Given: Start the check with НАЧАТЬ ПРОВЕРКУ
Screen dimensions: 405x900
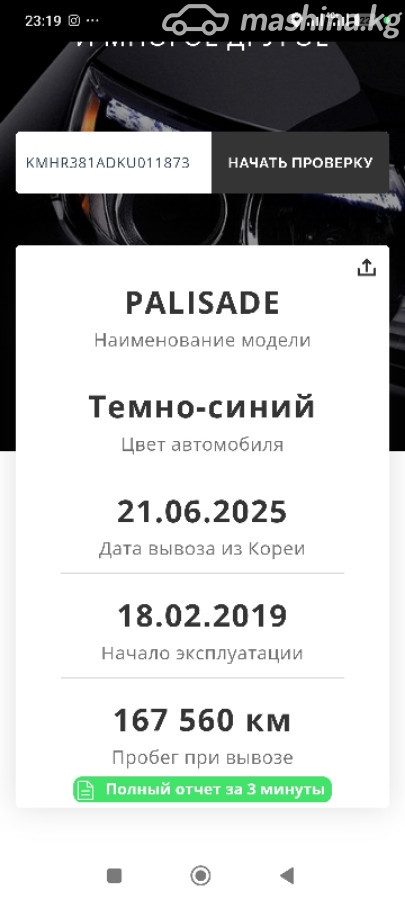Looking at the screenshot, I should click(300, 162).
